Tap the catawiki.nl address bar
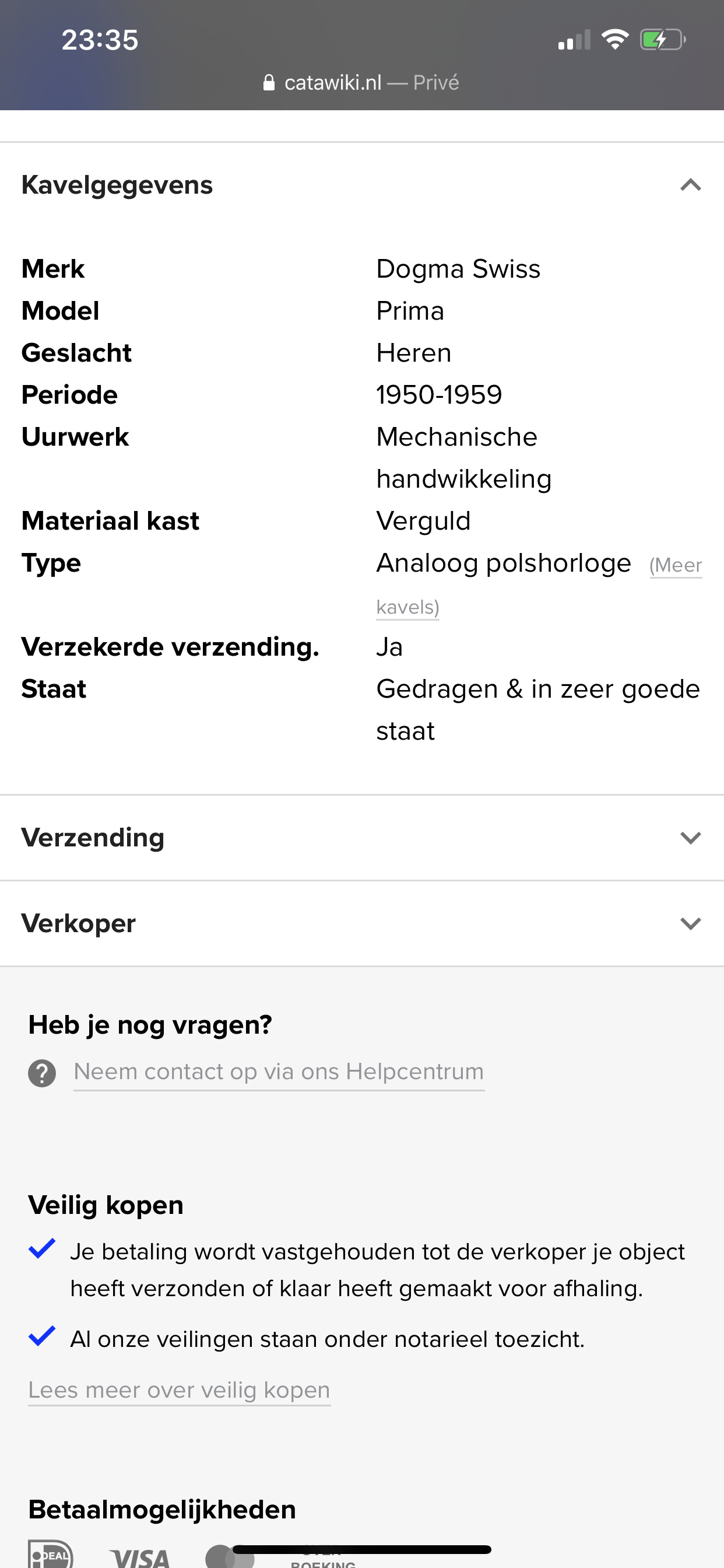The image size is (724, 1568). (361, 82)
